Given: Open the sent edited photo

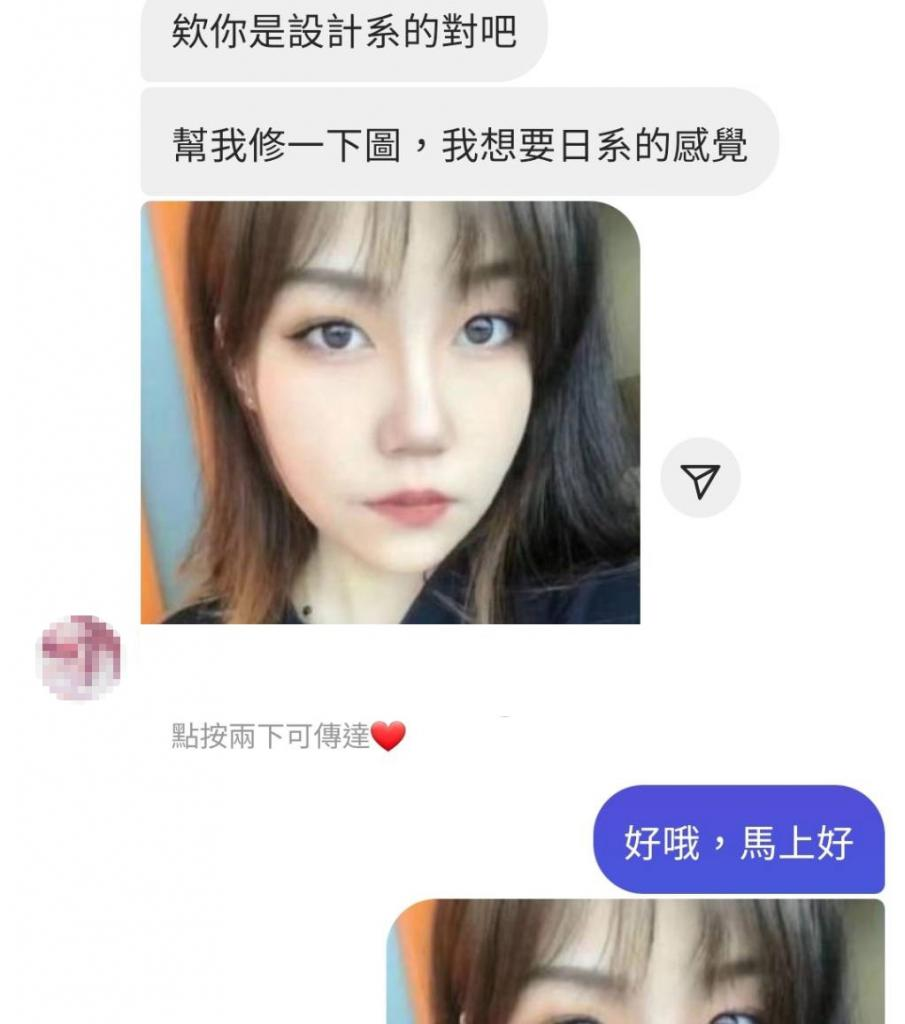Looking at the screenshot, I should pyautogui.click(x=635, y=962).
